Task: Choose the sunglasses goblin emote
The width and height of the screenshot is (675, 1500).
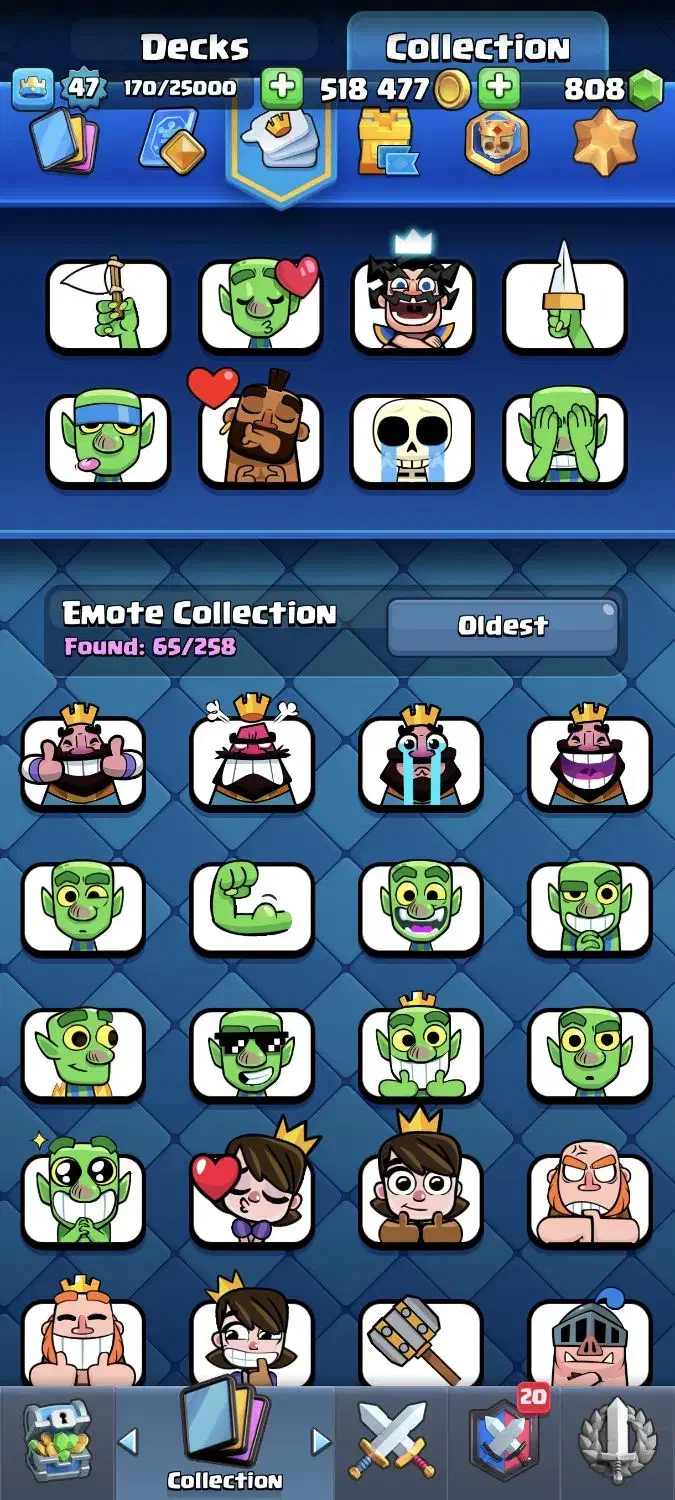Action: point(252,1053)
